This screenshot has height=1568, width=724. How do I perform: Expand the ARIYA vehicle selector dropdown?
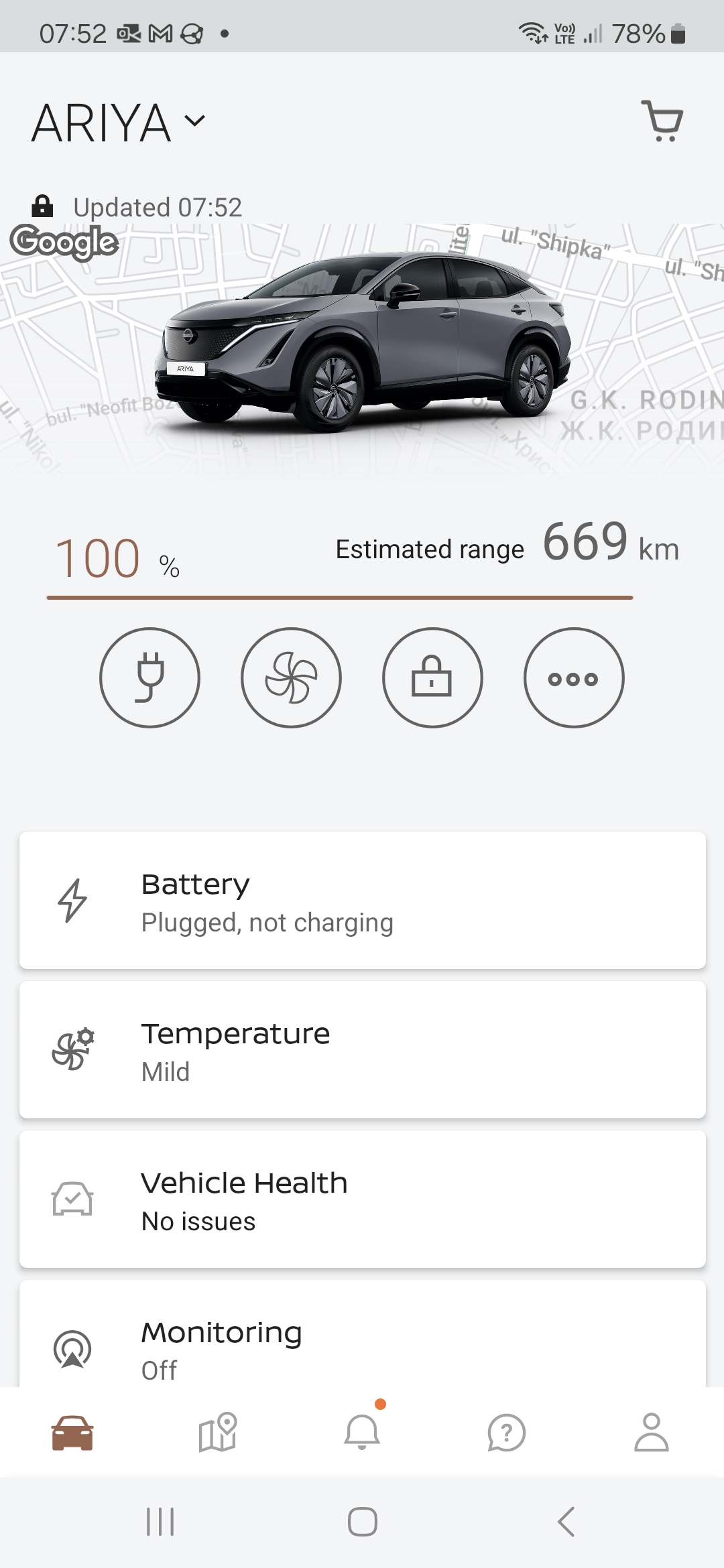point(193,123)
